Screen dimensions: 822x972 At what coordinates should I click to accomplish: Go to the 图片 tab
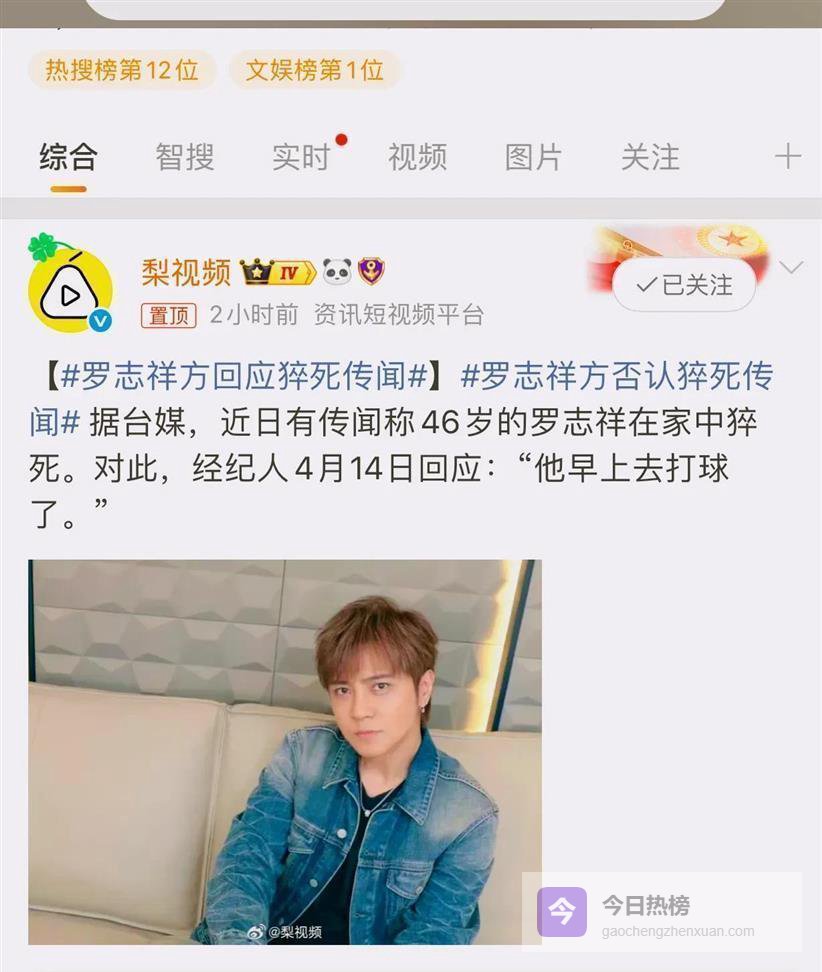533,157
